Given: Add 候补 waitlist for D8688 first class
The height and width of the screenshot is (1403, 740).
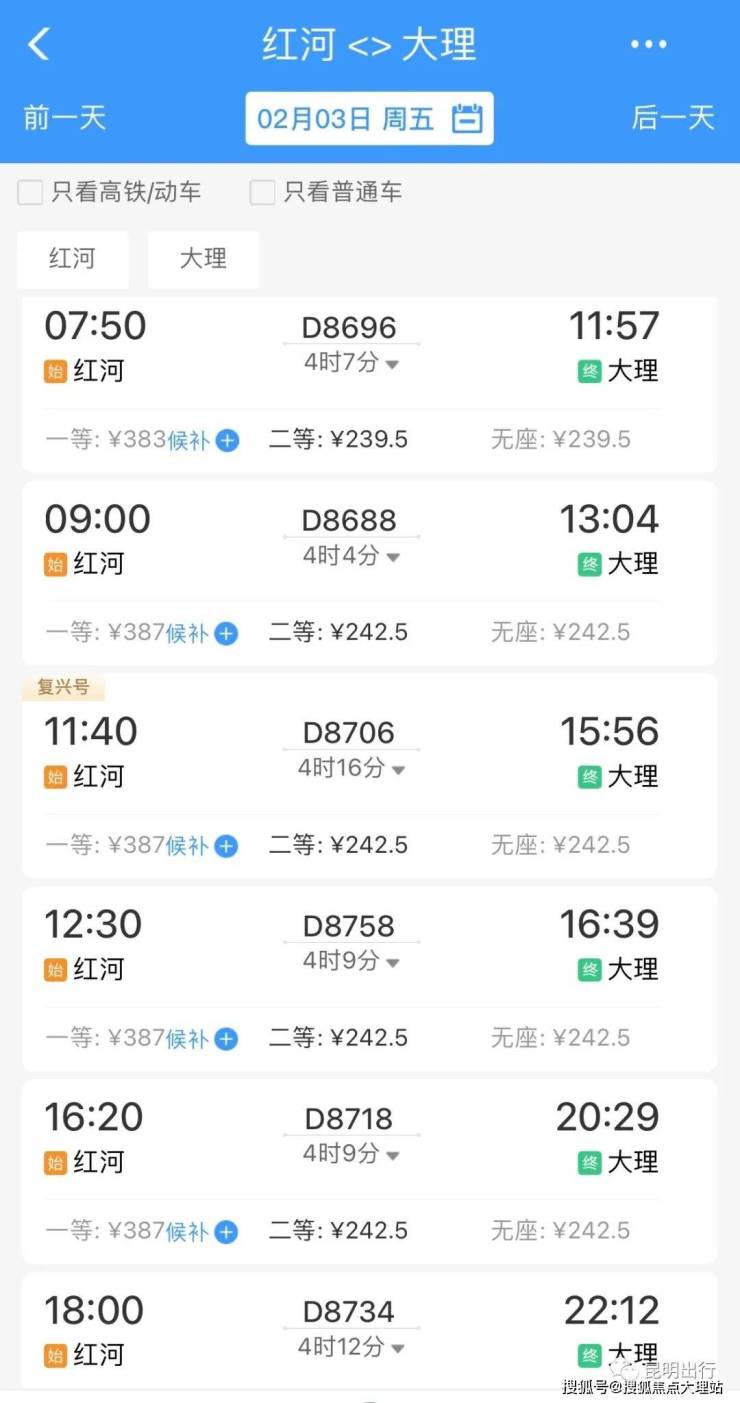Looking at the screenshot, I should click(x=202, y=633).
